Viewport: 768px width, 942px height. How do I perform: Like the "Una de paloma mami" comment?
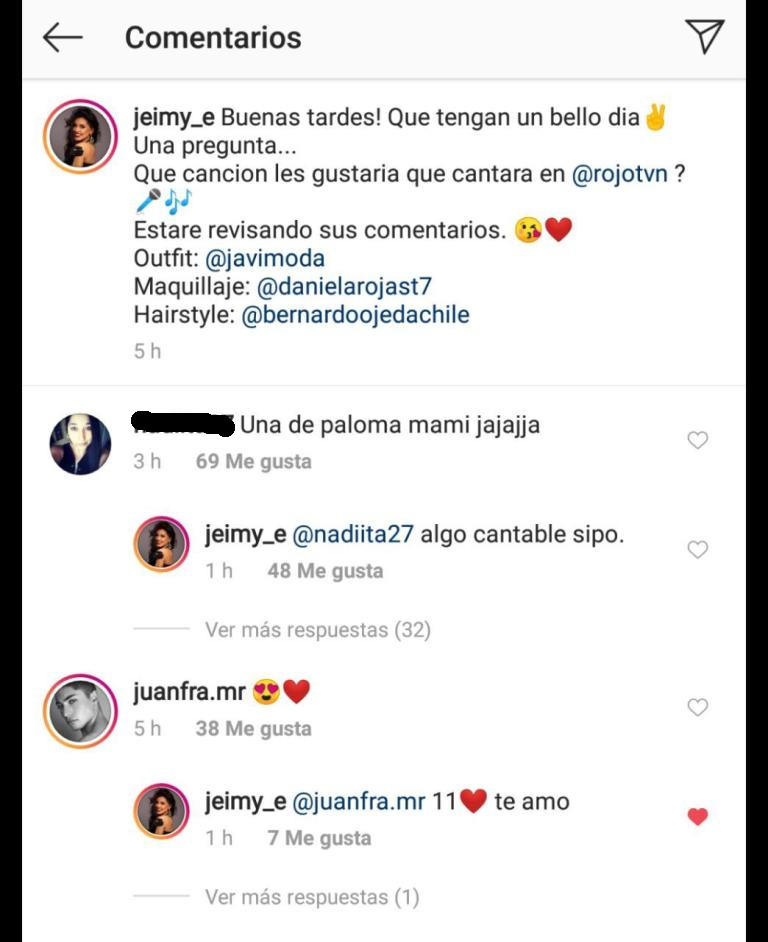click(x=698, y=440)
